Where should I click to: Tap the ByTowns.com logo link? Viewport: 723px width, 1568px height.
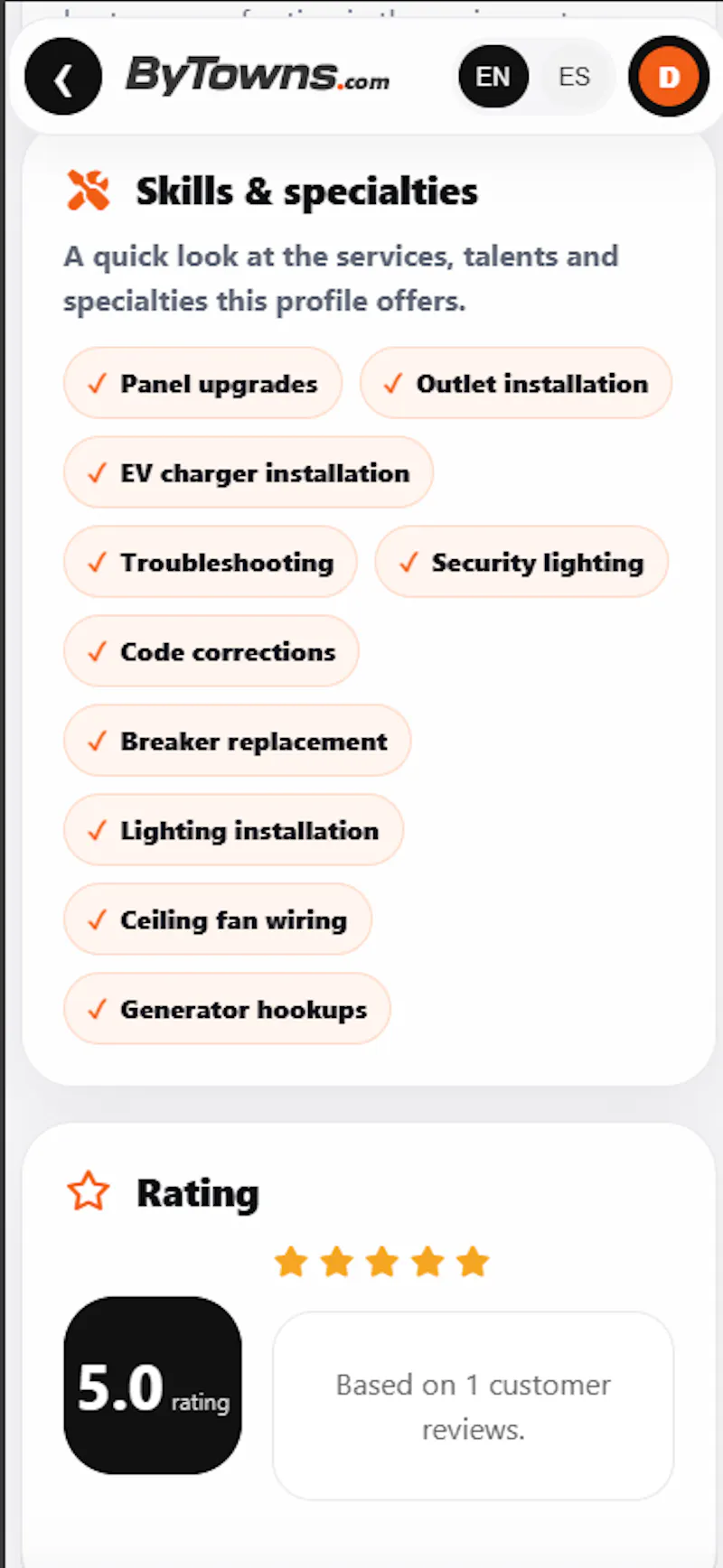click(258, 75)
